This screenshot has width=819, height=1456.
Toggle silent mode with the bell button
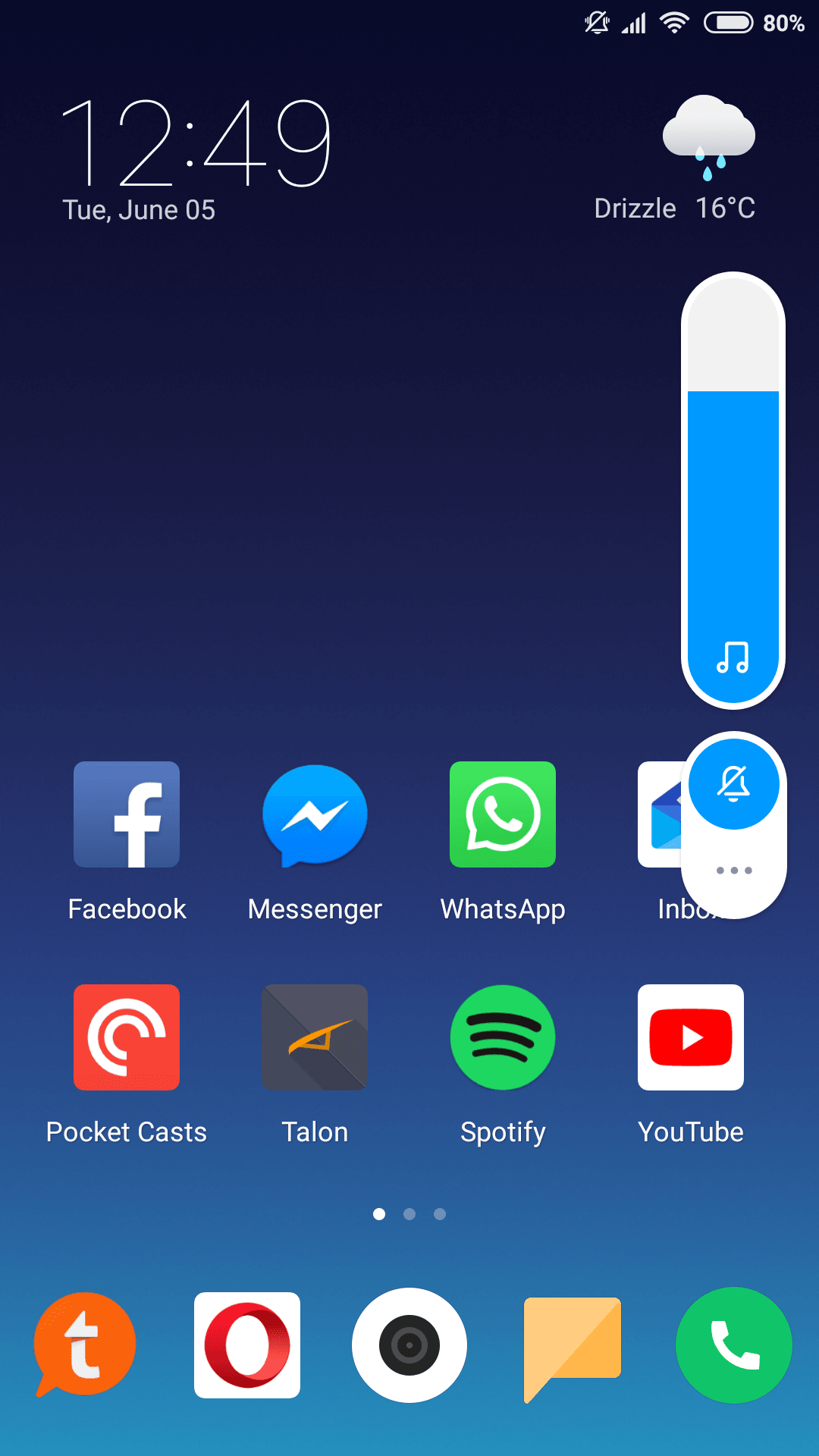point(733,783)
